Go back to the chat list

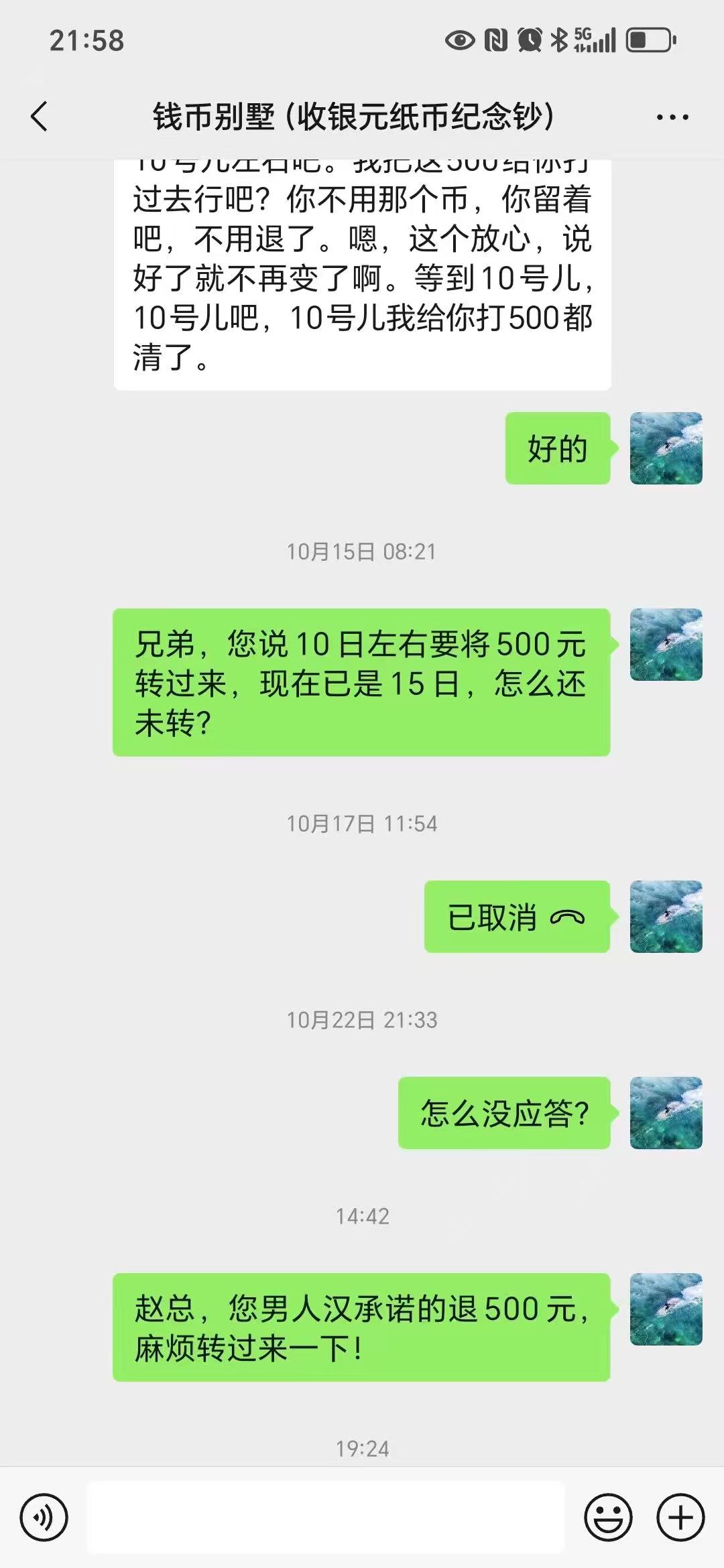(x=39, y=117)
